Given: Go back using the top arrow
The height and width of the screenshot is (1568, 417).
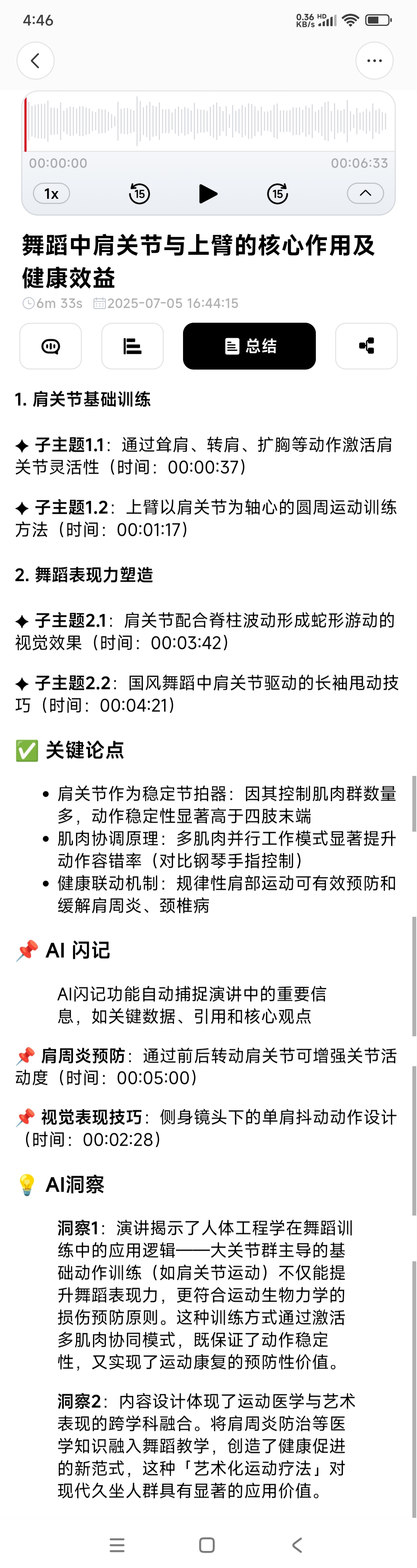Looking at the screenshot, I should [35, 60].
